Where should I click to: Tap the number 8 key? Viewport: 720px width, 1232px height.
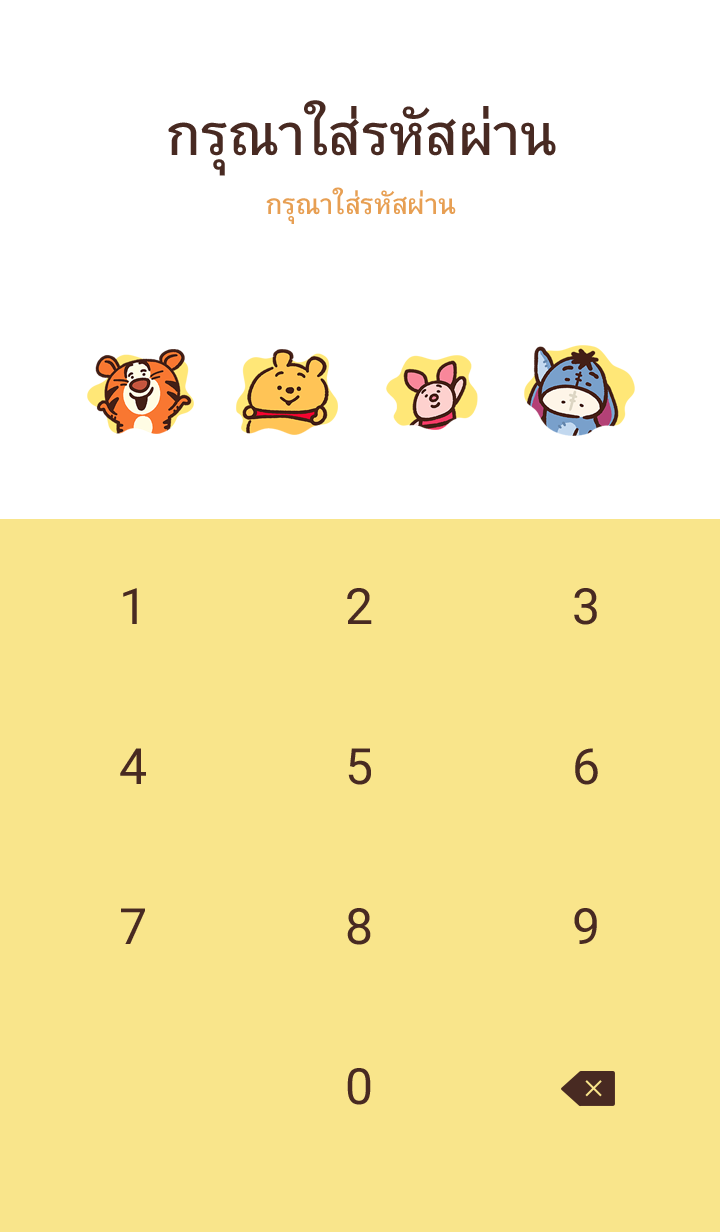pyautogui.click(x=359, y=928)
